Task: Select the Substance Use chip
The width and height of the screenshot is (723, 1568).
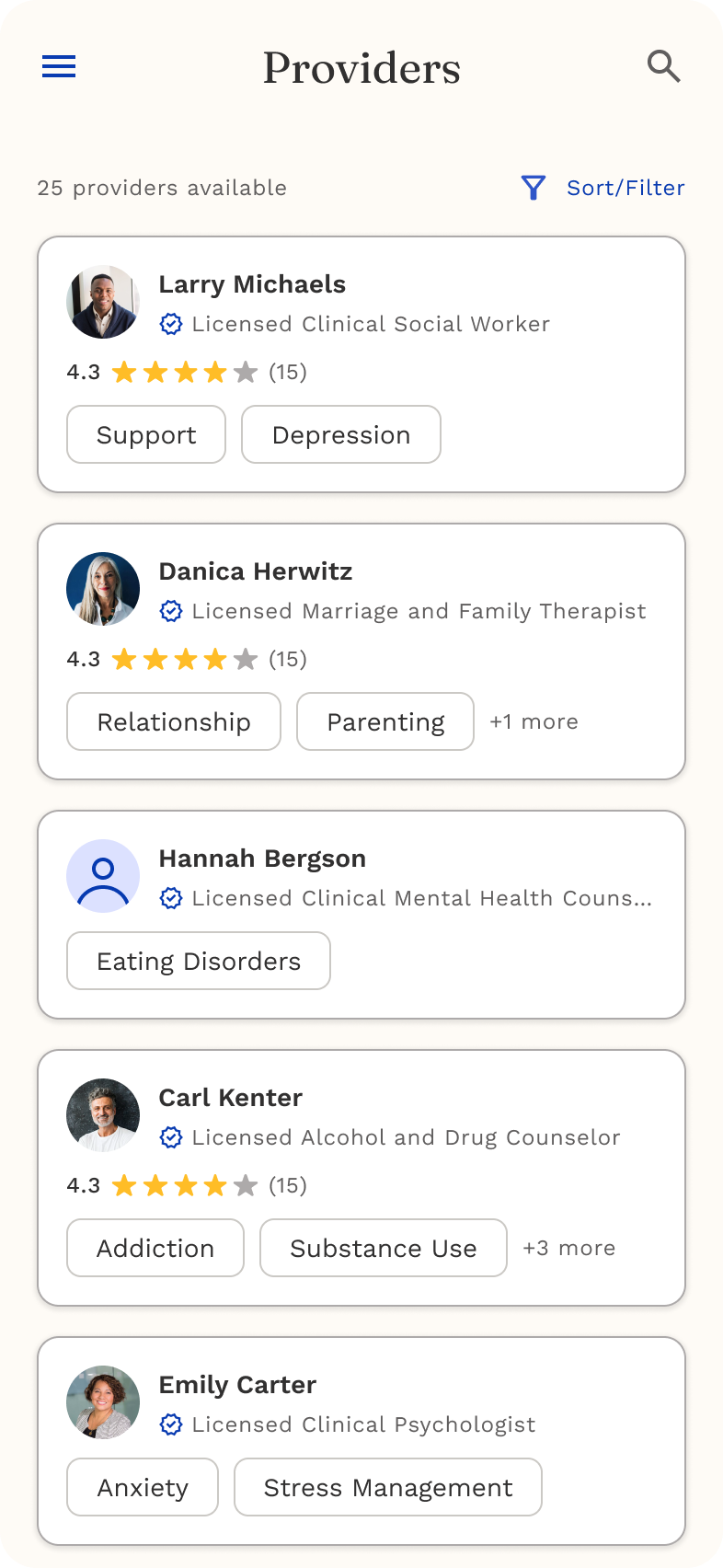Action: click(384, 1248)
